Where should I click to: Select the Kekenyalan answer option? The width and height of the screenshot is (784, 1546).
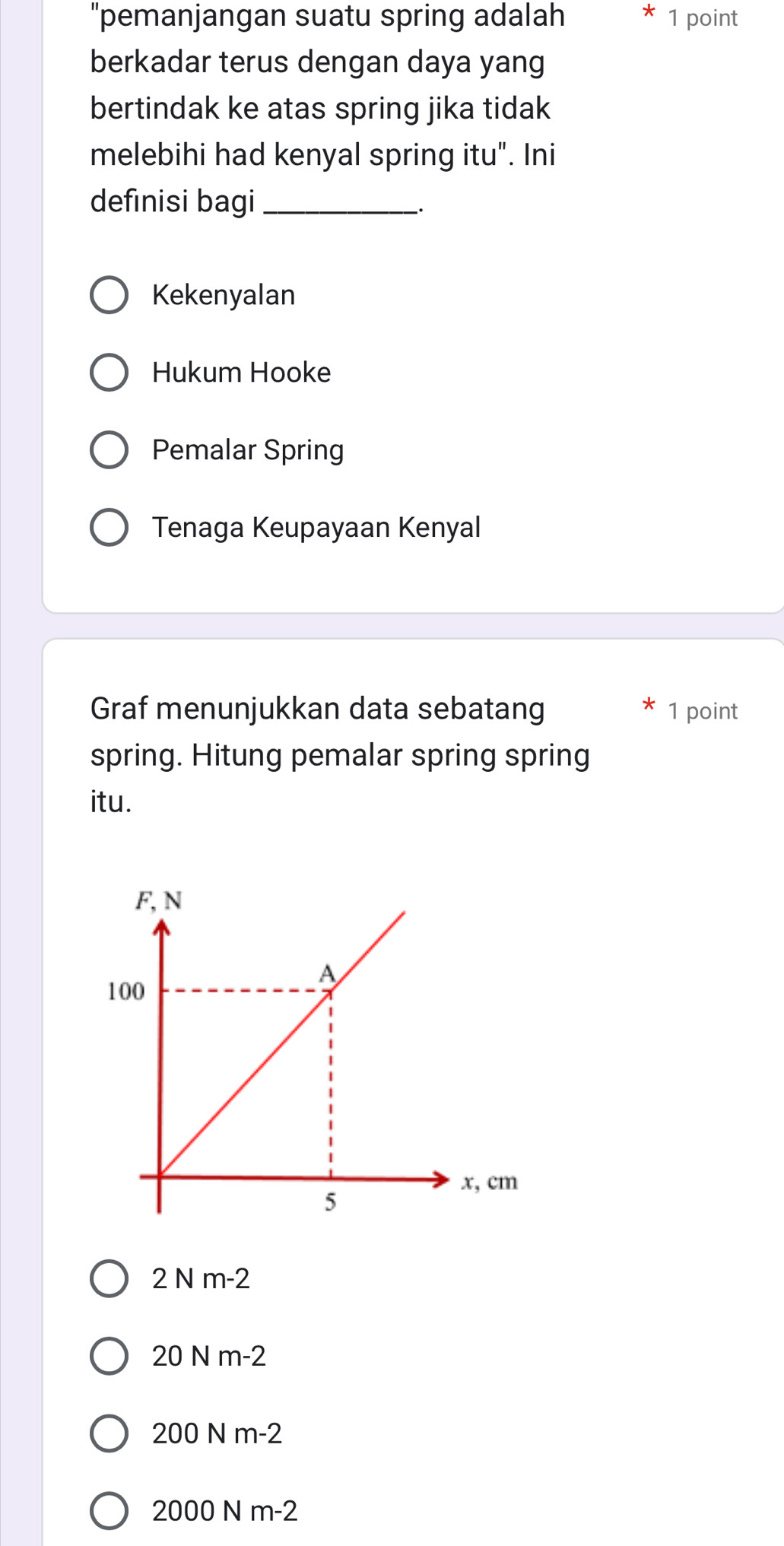pyautogui.click(x=110, y=295)
